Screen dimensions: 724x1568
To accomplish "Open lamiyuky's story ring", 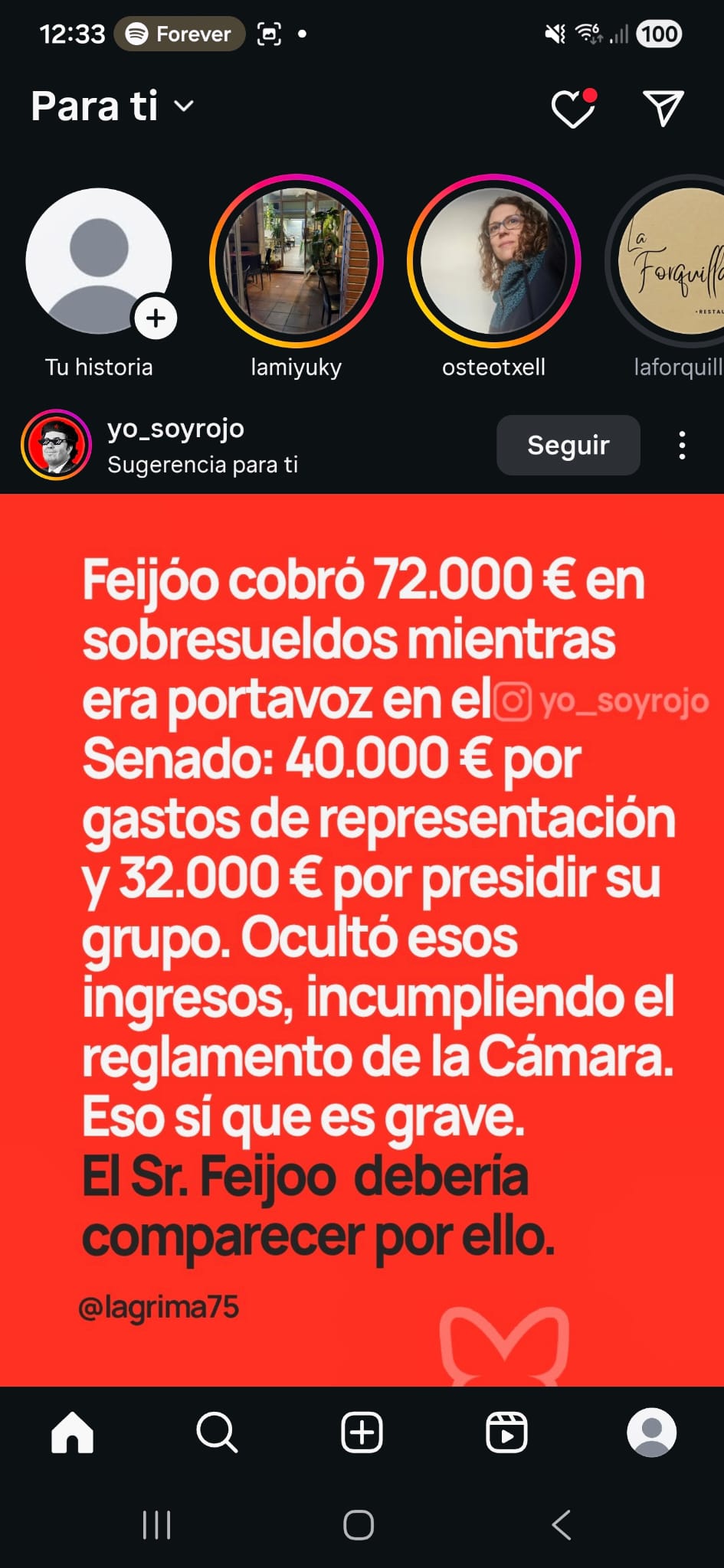I will [x=296, y=260].
